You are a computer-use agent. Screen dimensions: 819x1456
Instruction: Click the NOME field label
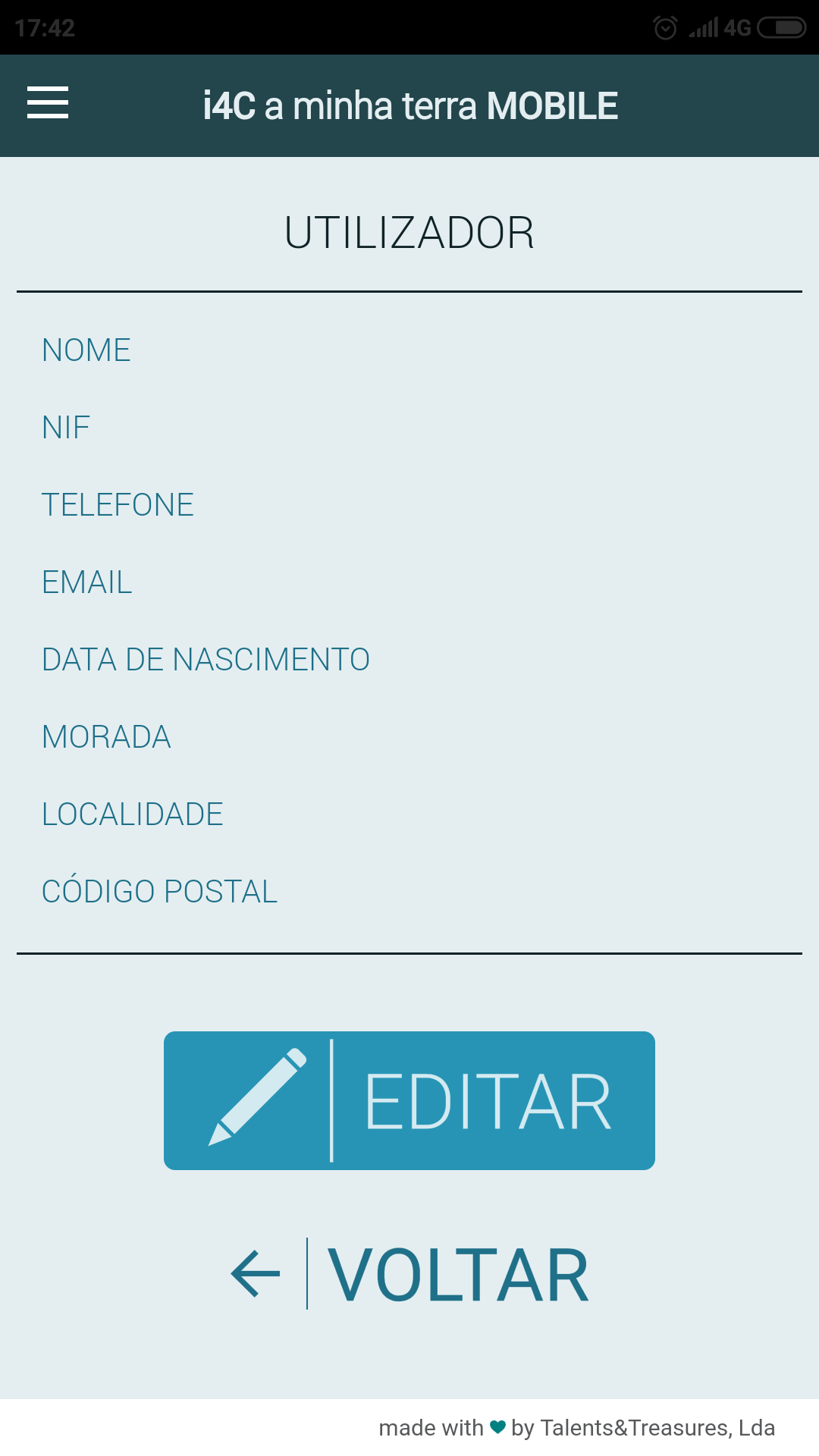pyautogui.click(x=86, y=350)
